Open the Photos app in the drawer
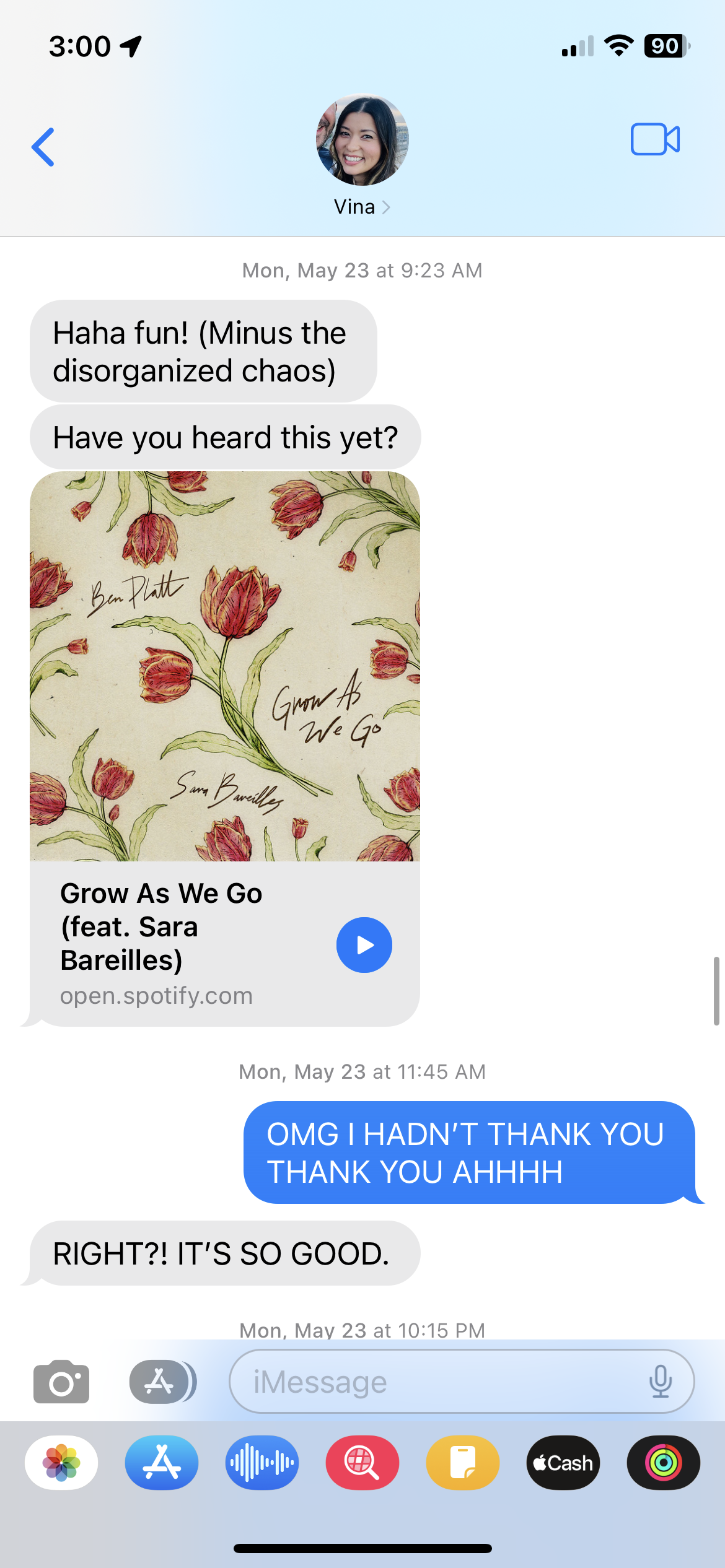This screenshot has width=725, height=1568. tap(61, 1463)
